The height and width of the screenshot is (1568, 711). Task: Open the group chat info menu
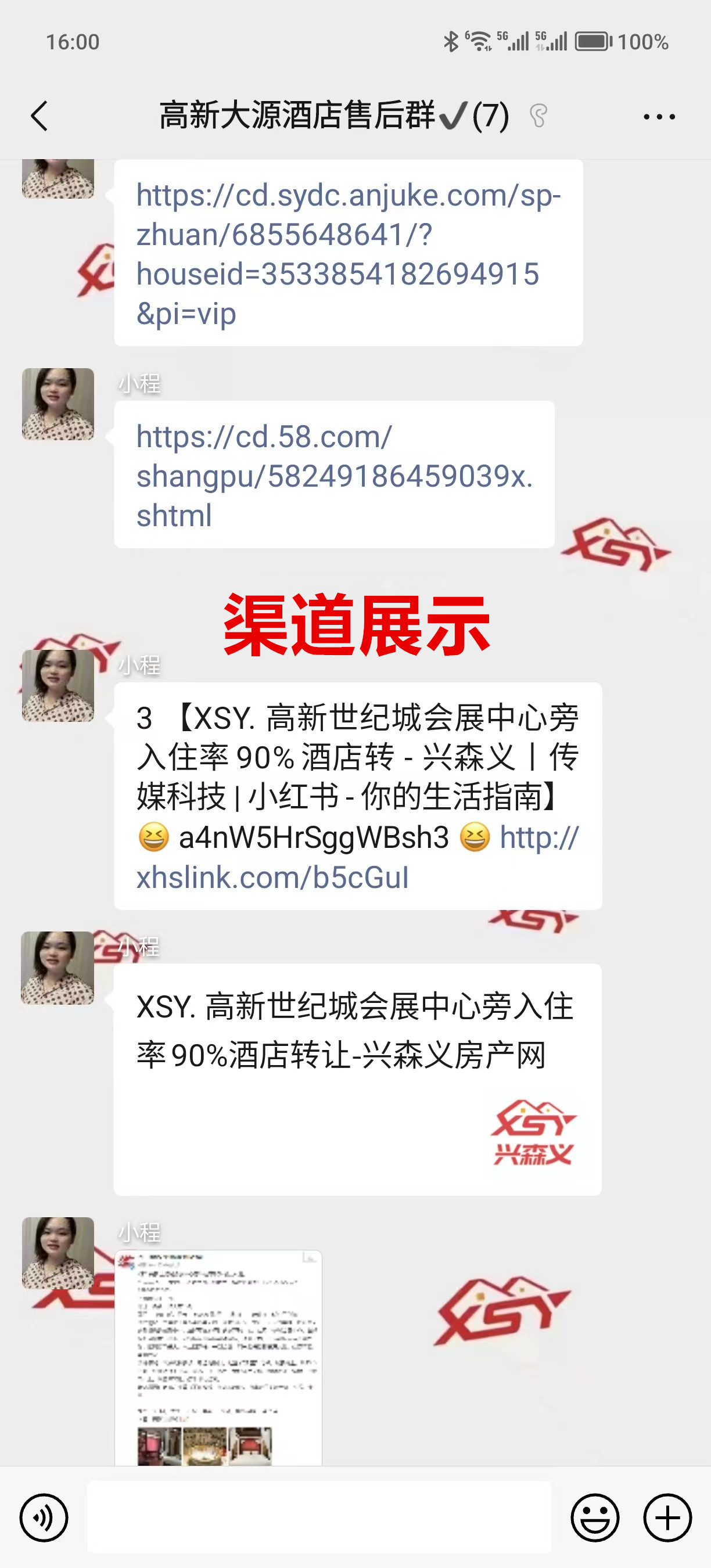[x=659, y=116]
